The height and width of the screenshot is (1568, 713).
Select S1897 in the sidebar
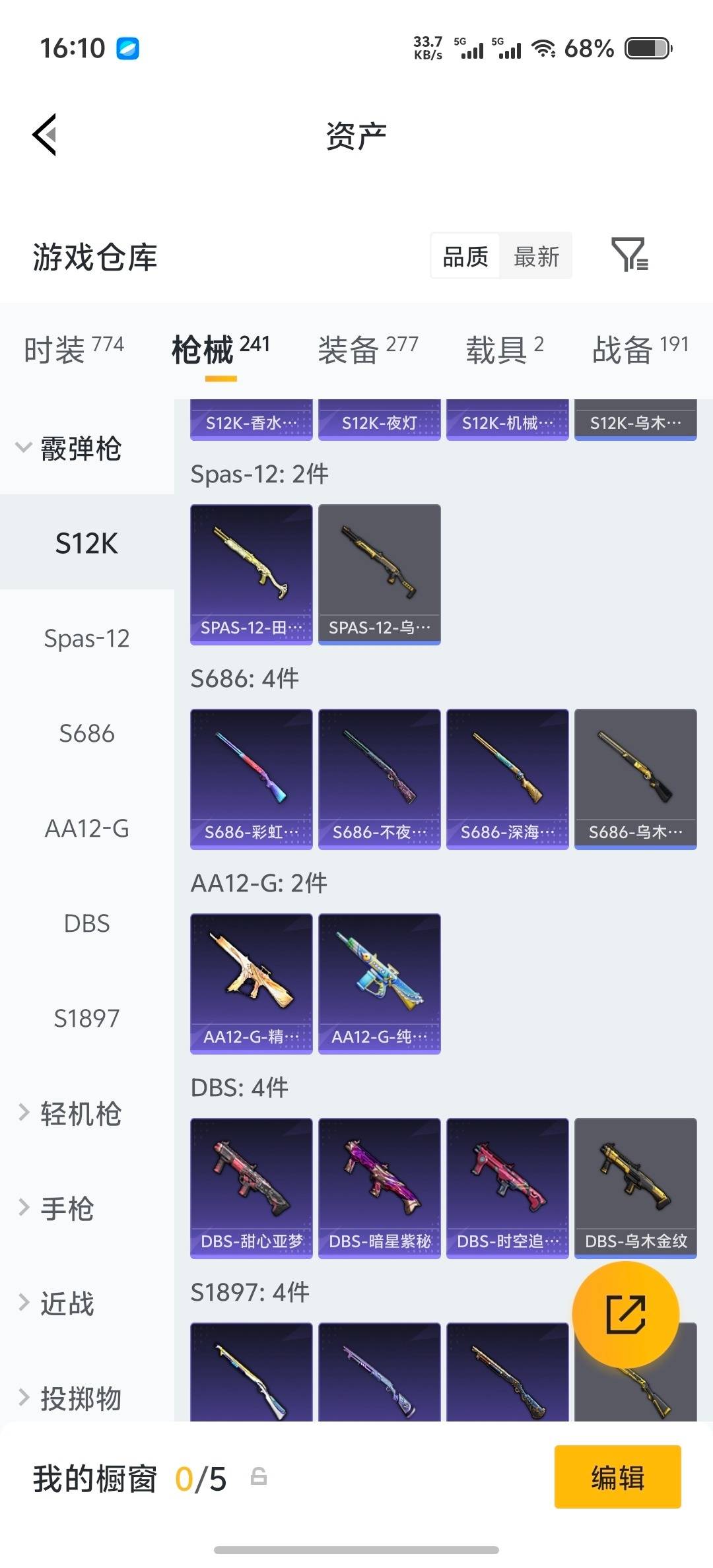[x=86, y=1018]
